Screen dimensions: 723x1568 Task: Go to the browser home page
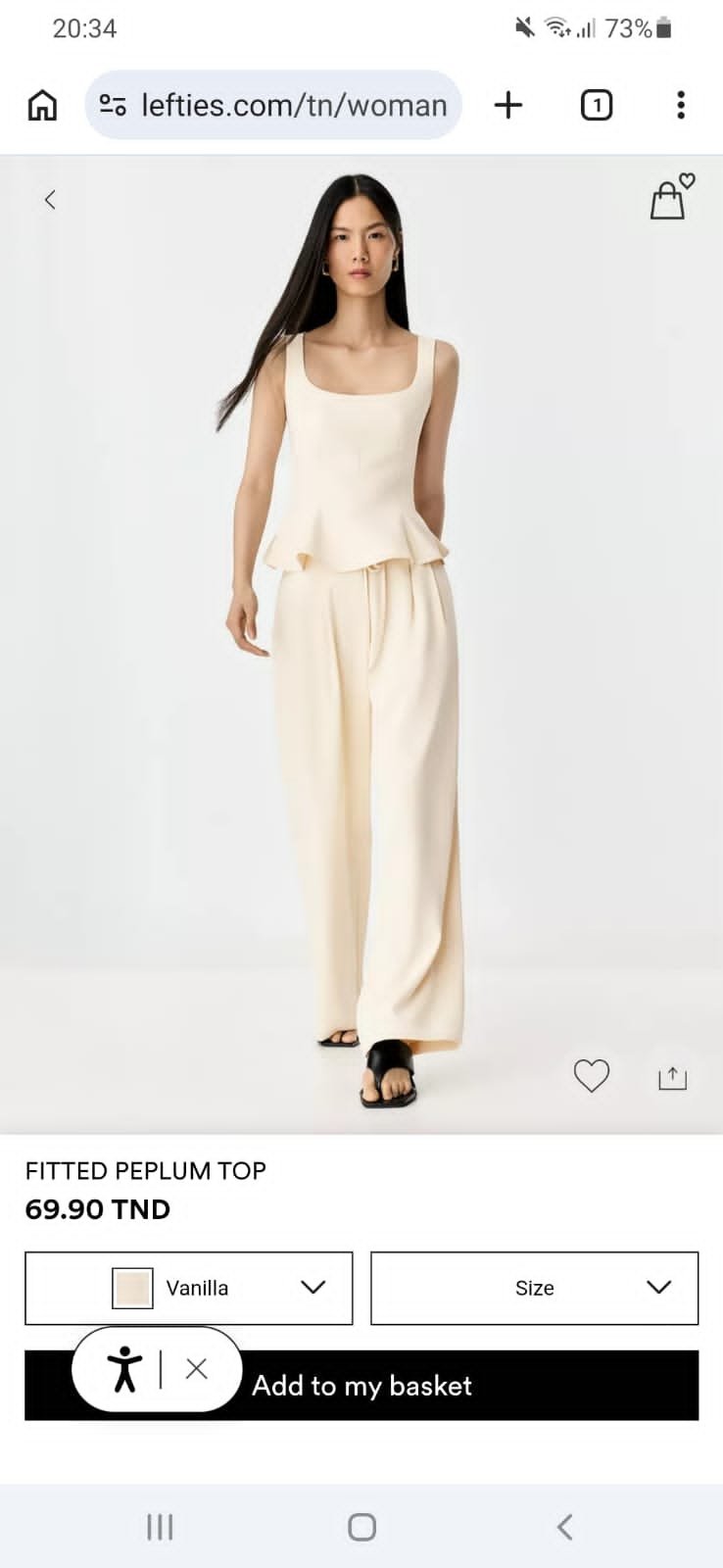(x=42, y=105)
